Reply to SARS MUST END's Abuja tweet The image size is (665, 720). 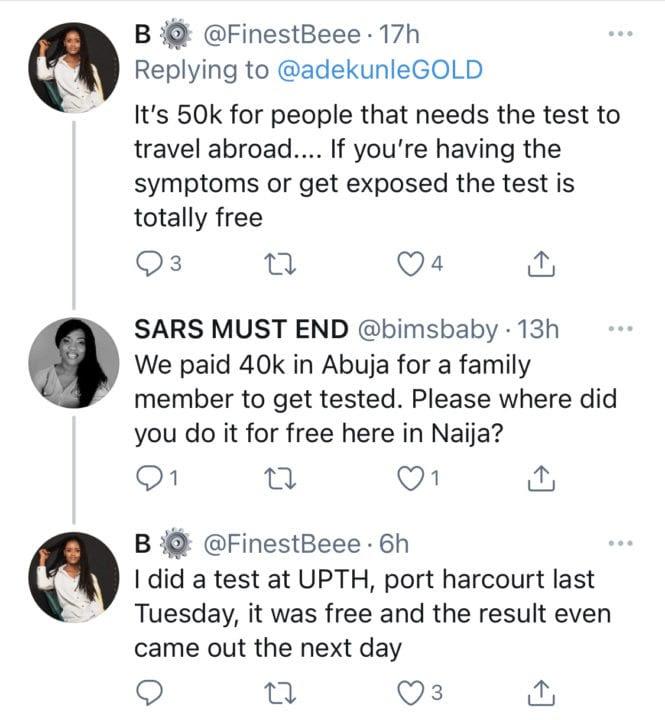coord(147,479)
